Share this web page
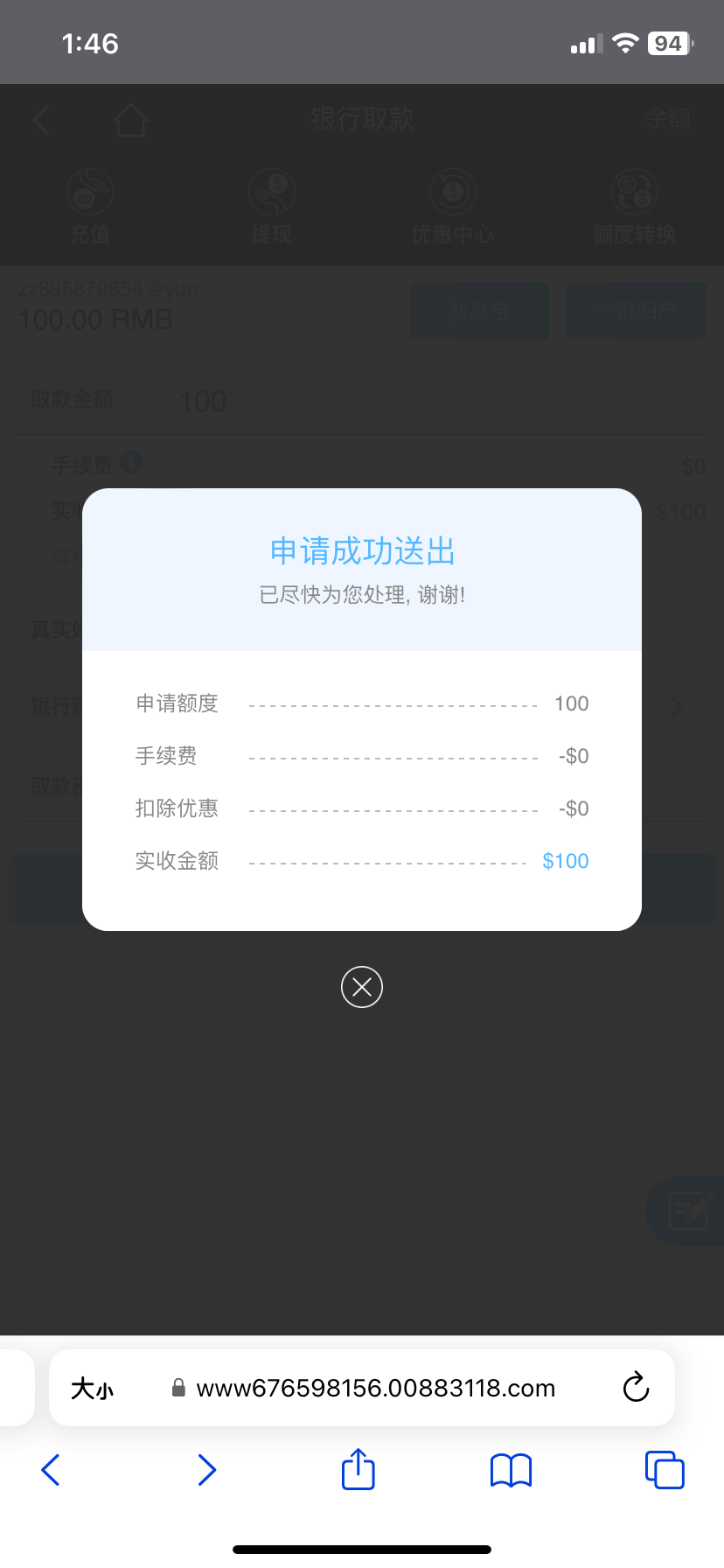Viewport: 724px width, 1568px height. pos(359,1469)
